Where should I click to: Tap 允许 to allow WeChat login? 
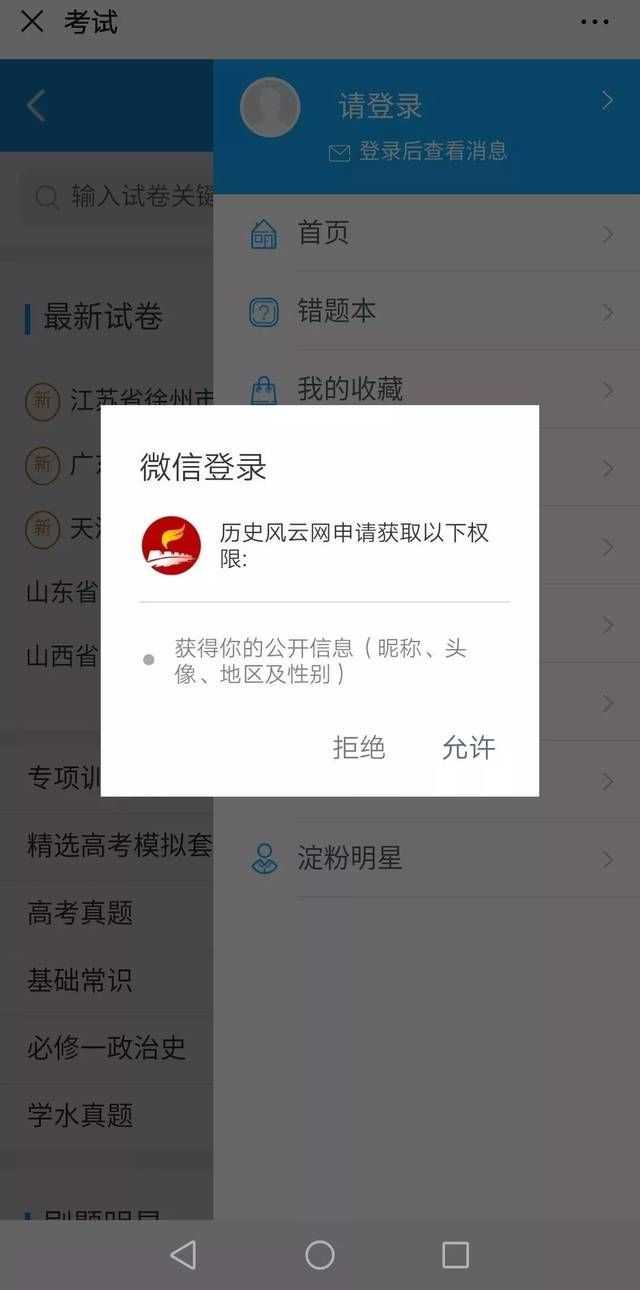pyautogui.click(x=468, y=747)
